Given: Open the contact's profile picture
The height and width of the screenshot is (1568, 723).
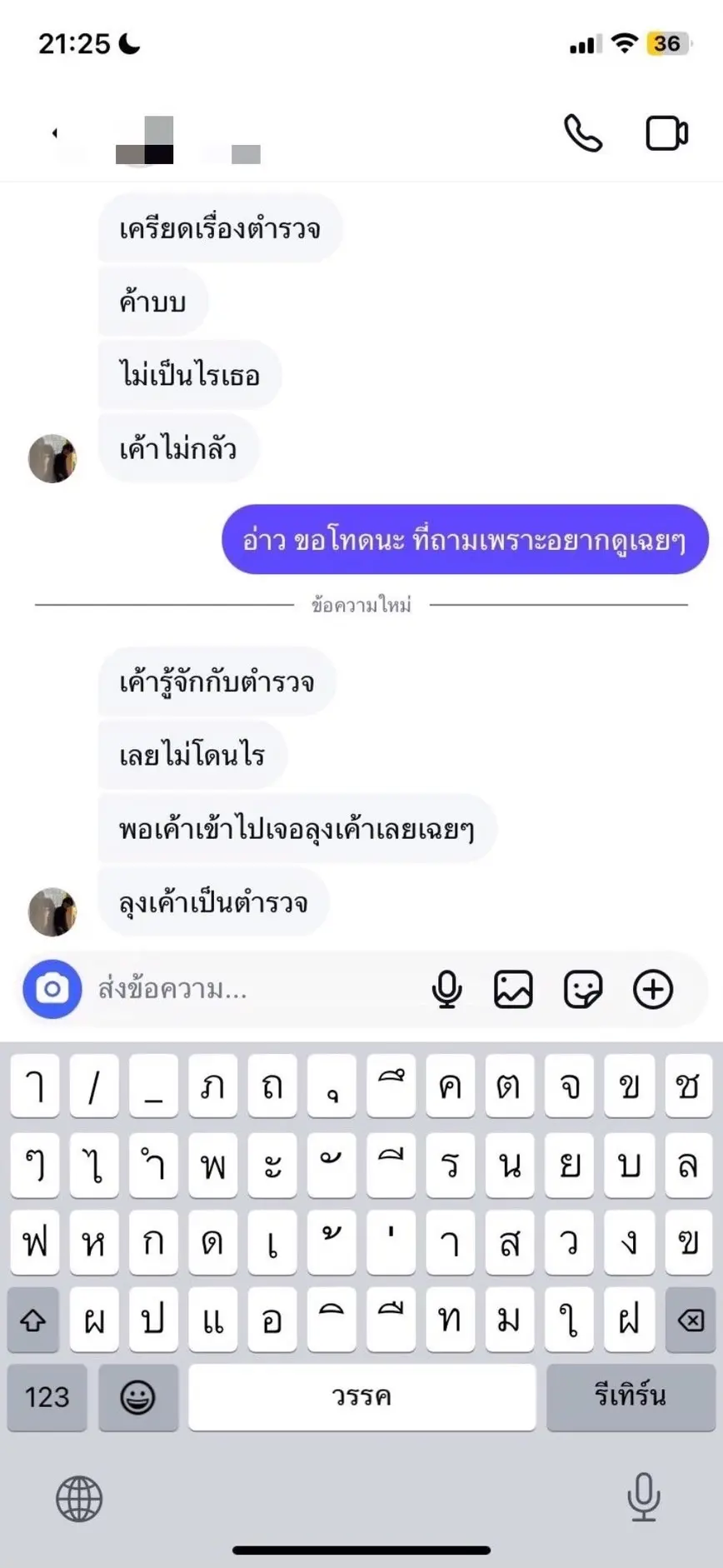Looking at the screenshot, I should [x=52, y=911].
